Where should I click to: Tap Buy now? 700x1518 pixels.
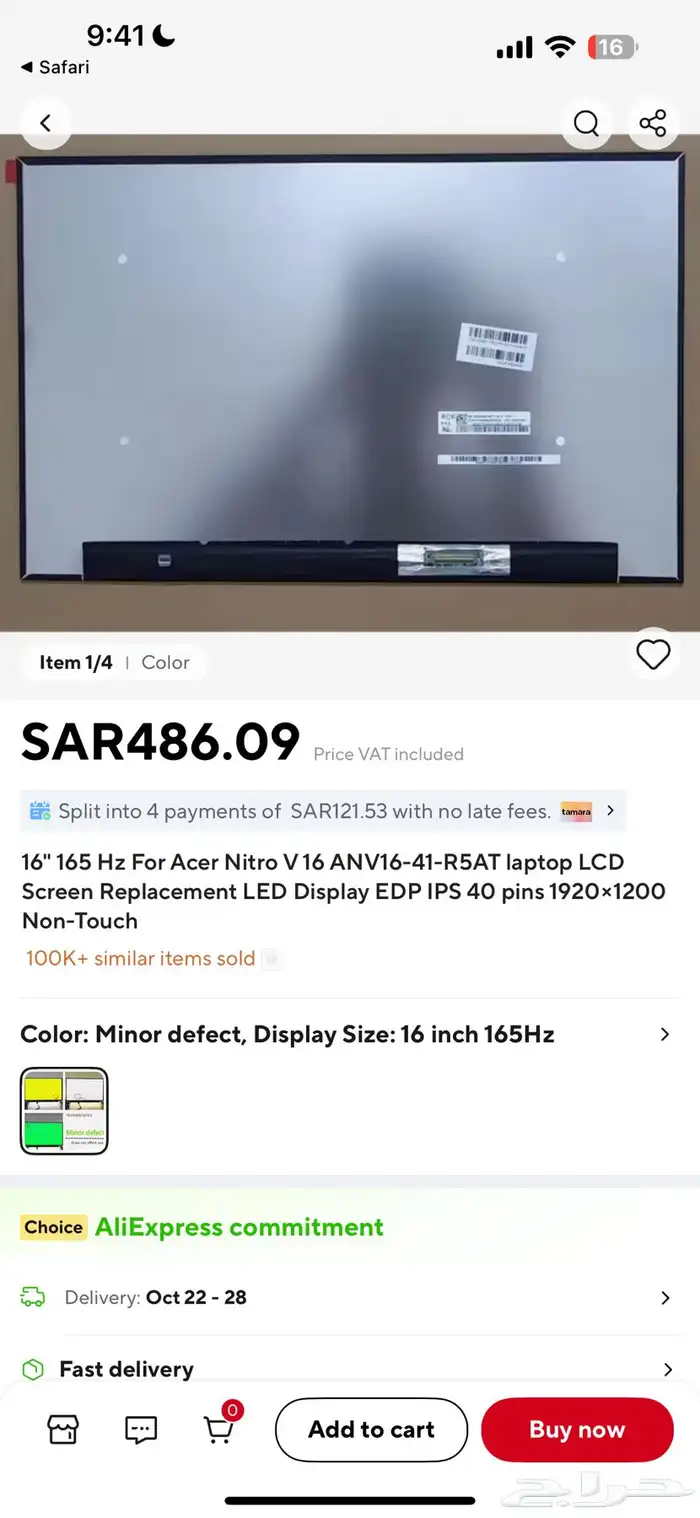[x=577, y=1430]
